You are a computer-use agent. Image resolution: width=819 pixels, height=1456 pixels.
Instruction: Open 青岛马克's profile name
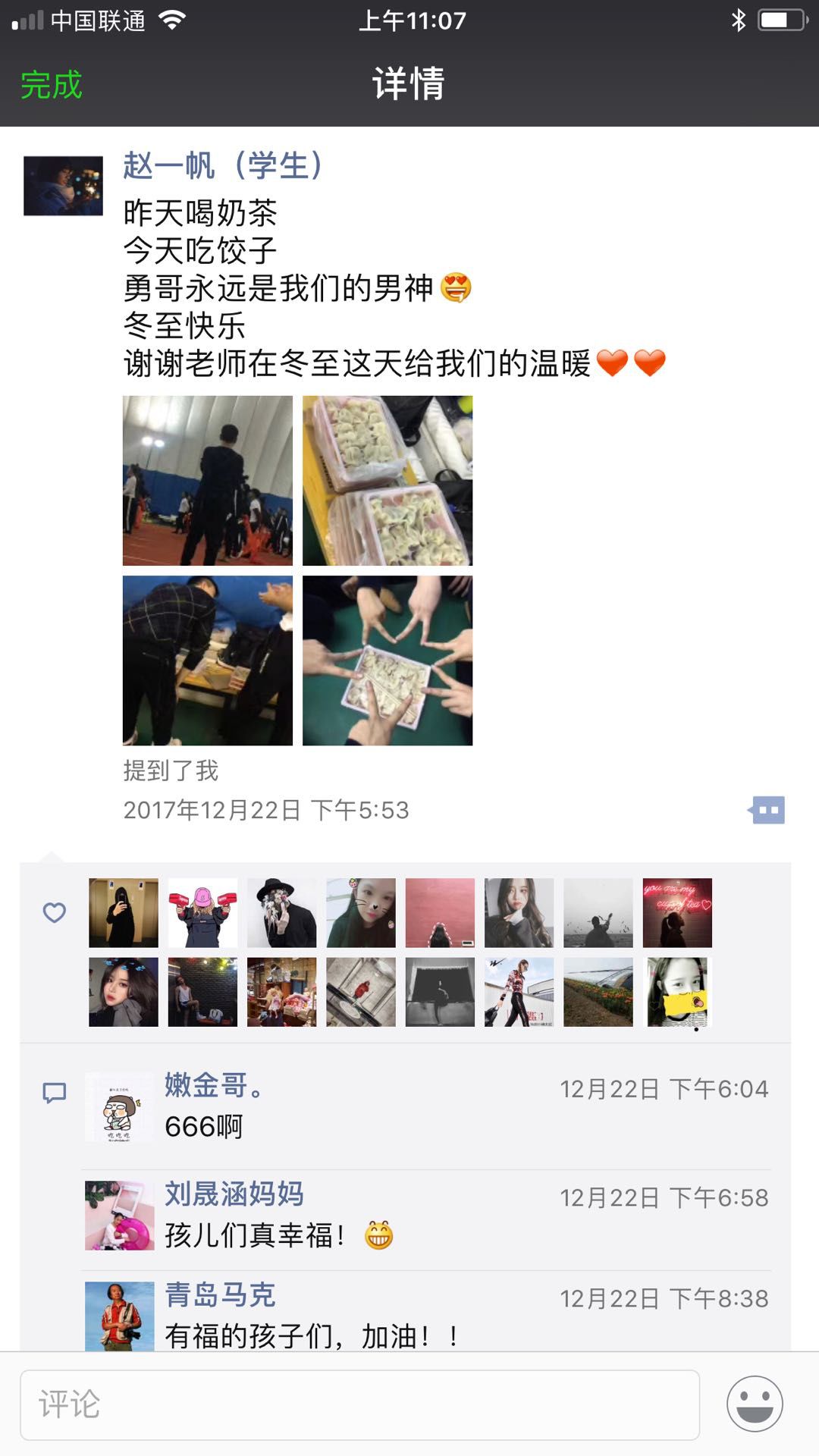click(x=220, y=1294)
